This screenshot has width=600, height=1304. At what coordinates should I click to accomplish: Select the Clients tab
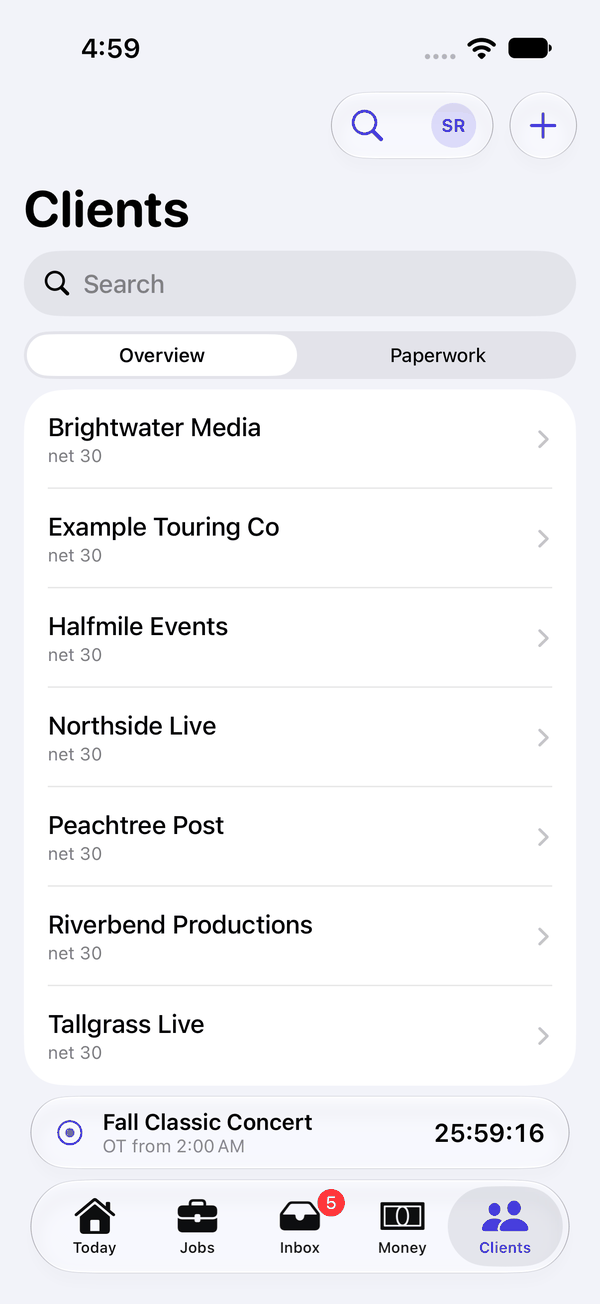coord(505,1227)
